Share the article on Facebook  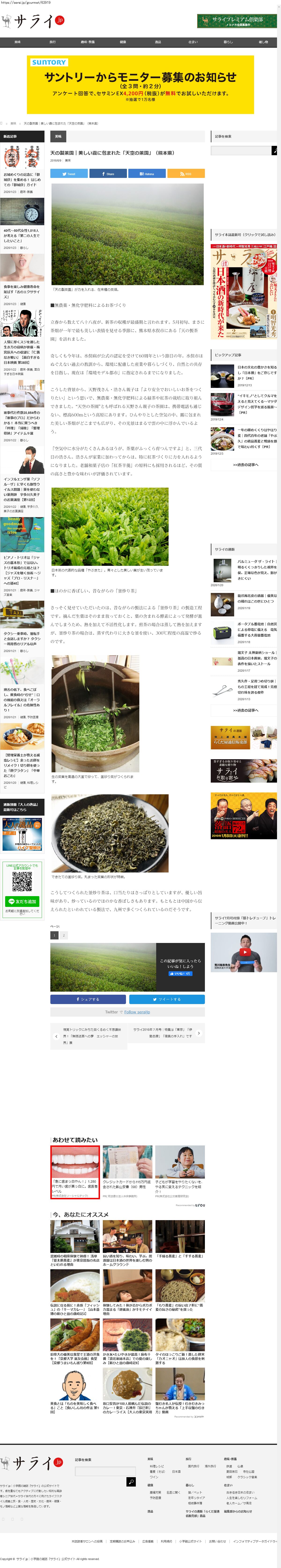point(108,173)
